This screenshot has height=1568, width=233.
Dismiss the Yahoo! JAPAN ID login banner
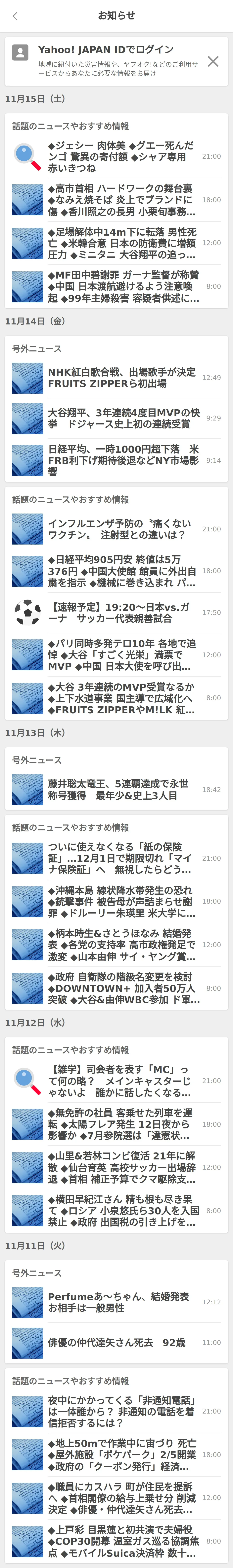click(213, 61)
